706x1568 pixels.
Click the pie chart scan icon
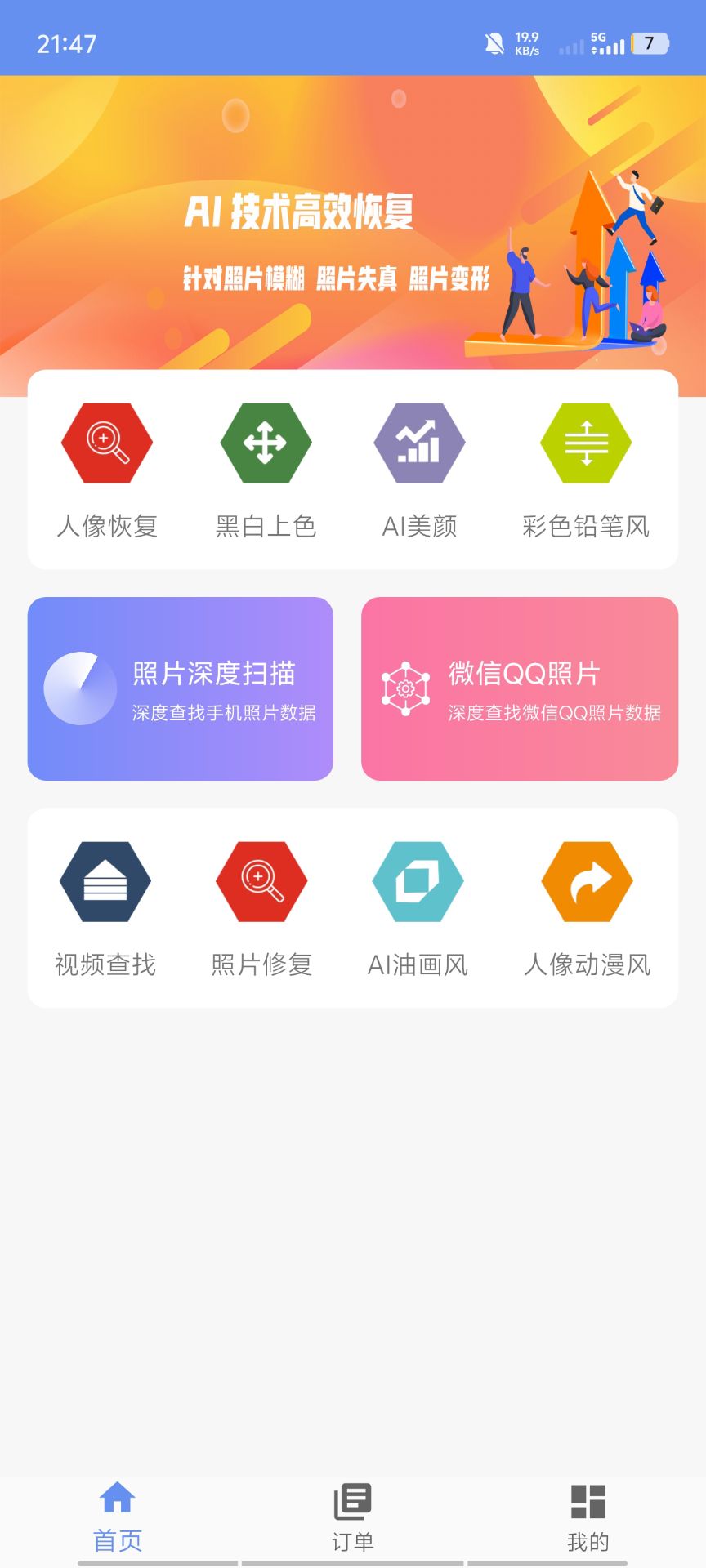[x=79, y=688]
